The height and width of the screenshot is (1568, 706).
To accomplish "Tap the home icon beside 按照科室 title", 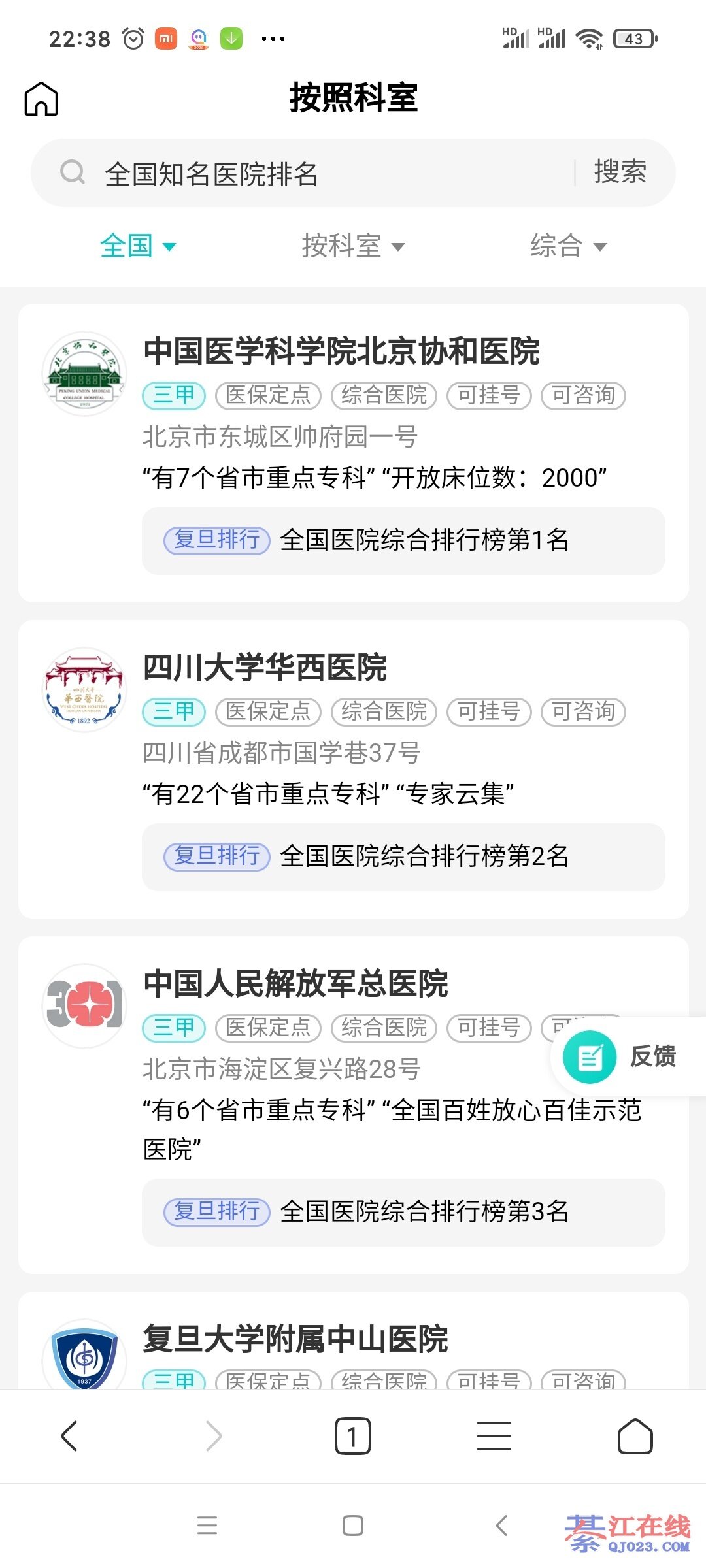I will [41, 99].
